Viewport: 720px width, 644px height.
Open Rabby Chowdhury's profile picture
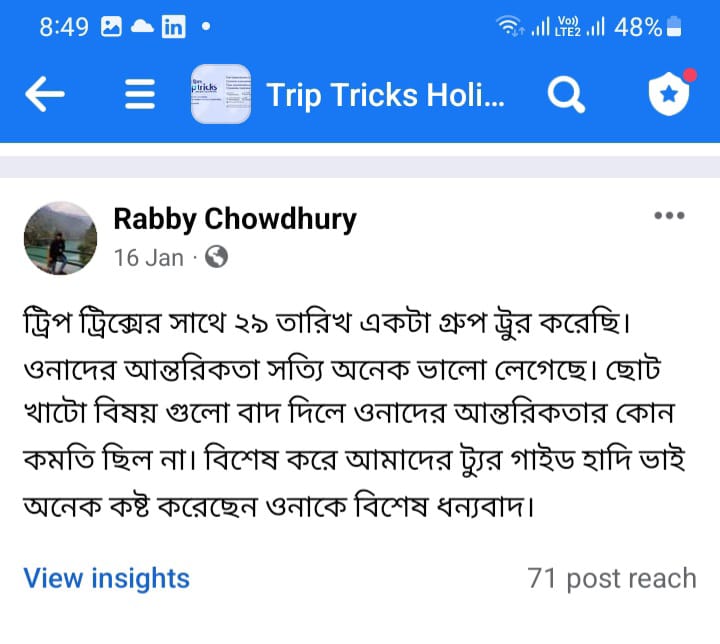click(60, 238)
